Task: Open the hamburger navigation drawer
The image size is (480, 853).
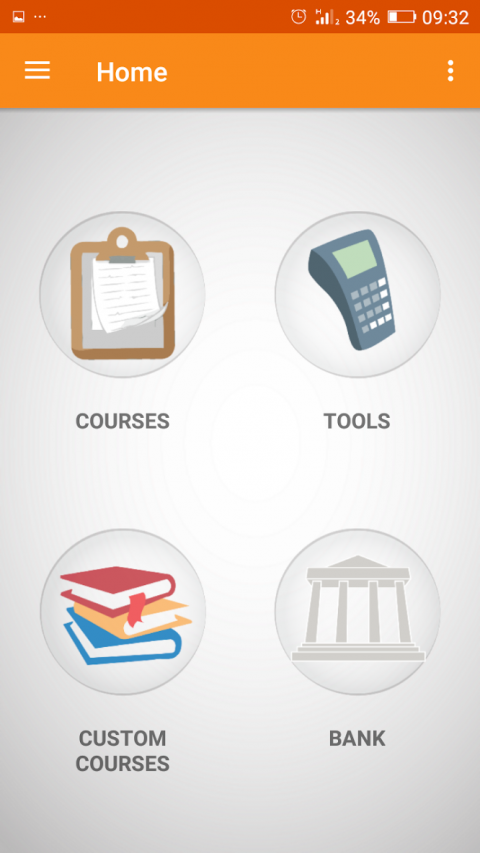Action: click(37, 71)
